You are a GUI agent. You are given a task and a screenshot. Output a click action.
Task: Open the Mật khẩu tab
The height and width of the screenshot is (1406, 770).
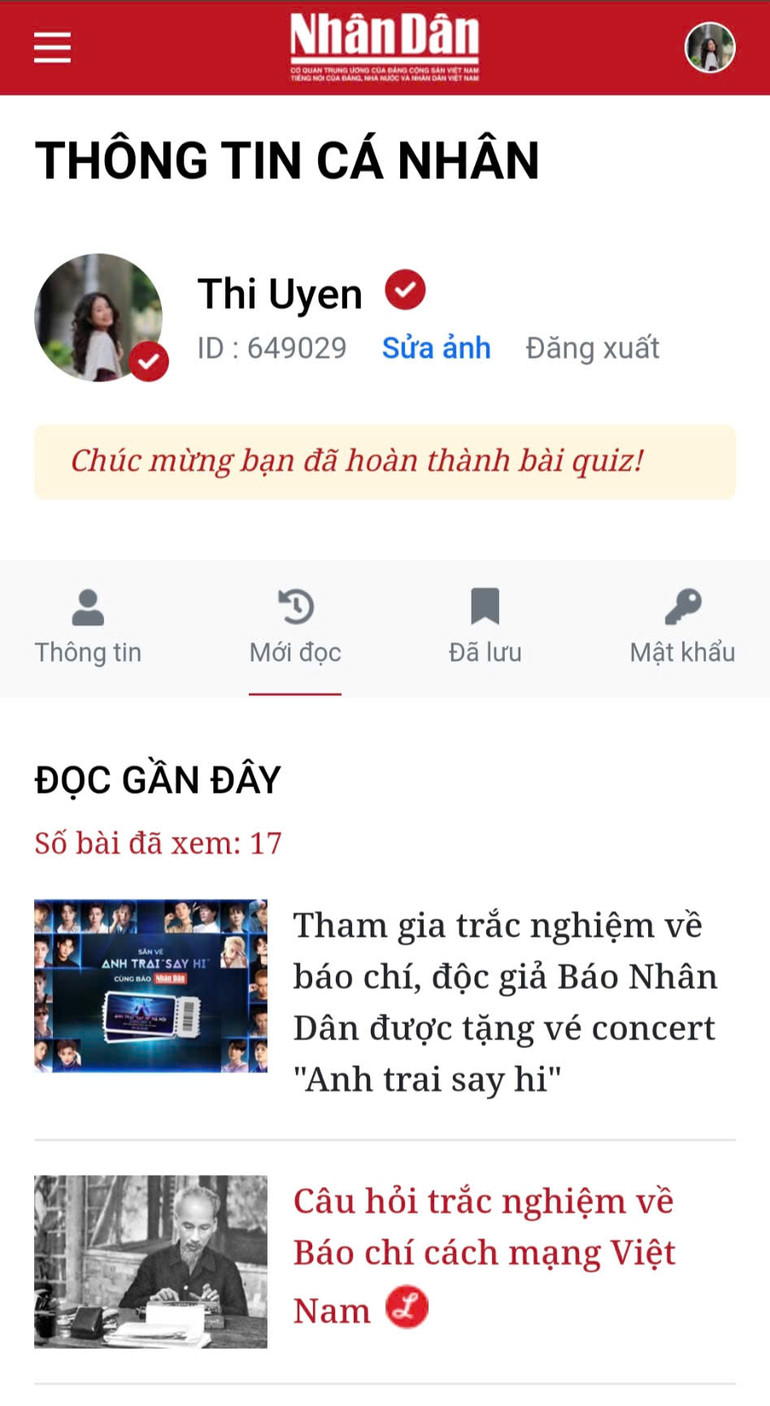682,651
